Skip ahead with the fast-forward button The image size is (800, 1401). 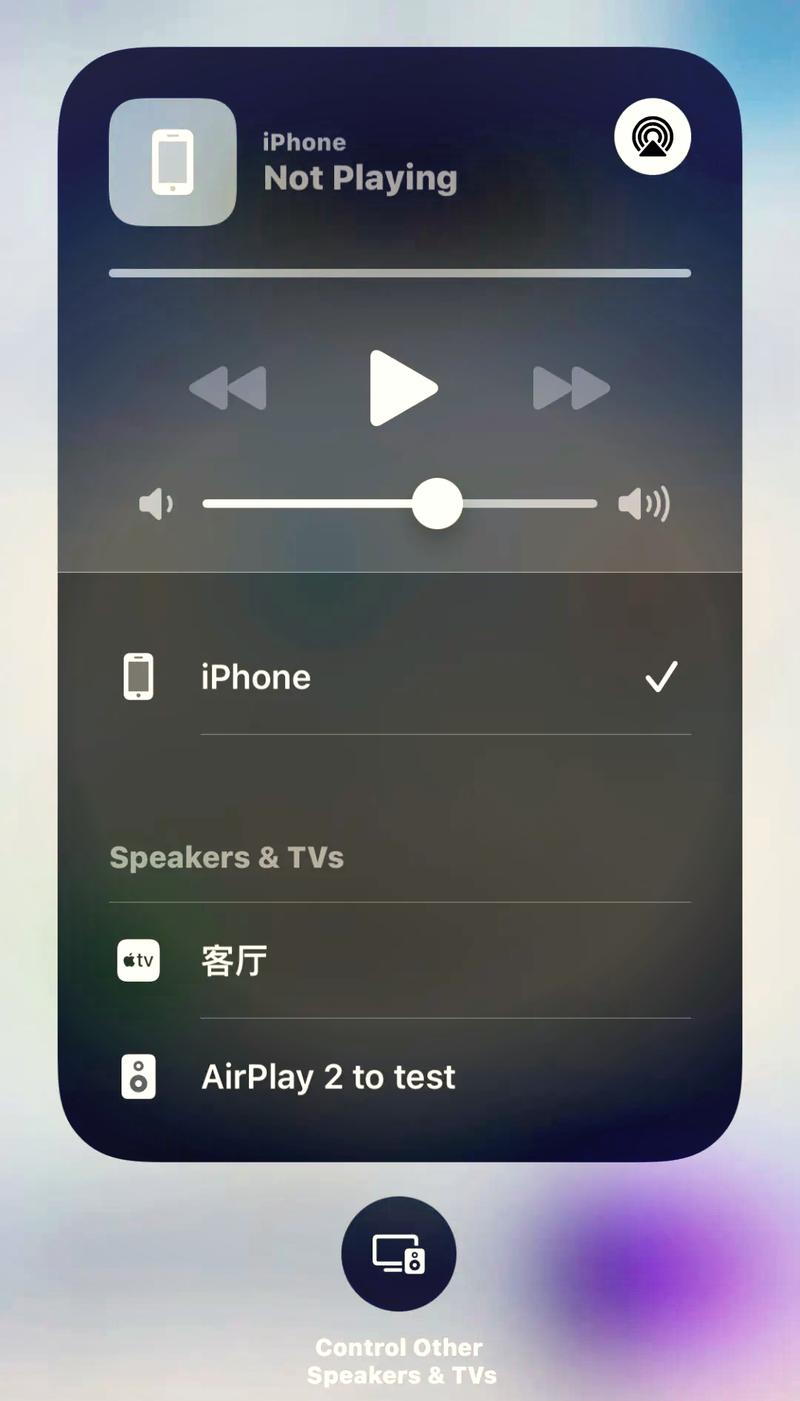(x=571, y=388)
